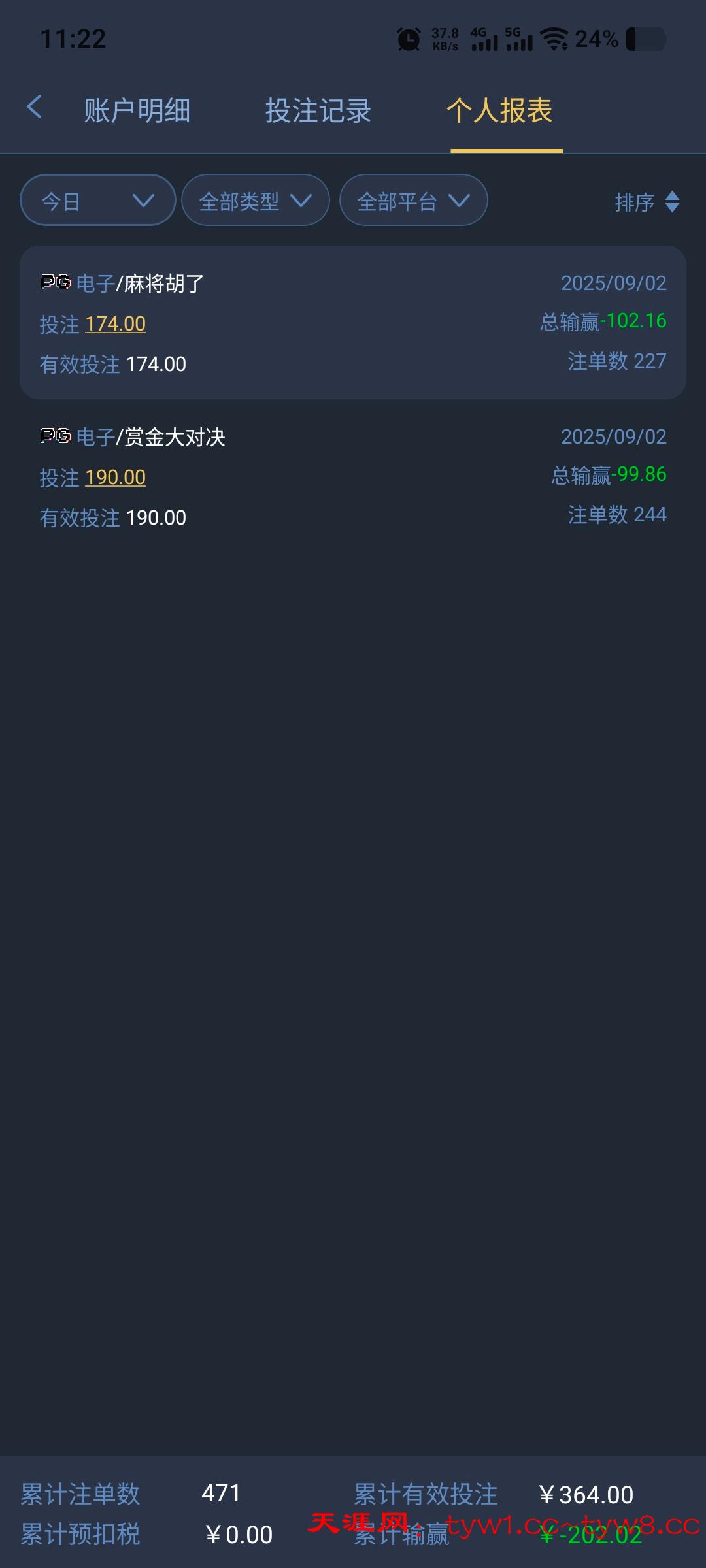Tap the underlined 174.00 bet amount
Viewport: 706px width, 1568px height.
click(x=116, y=324)
